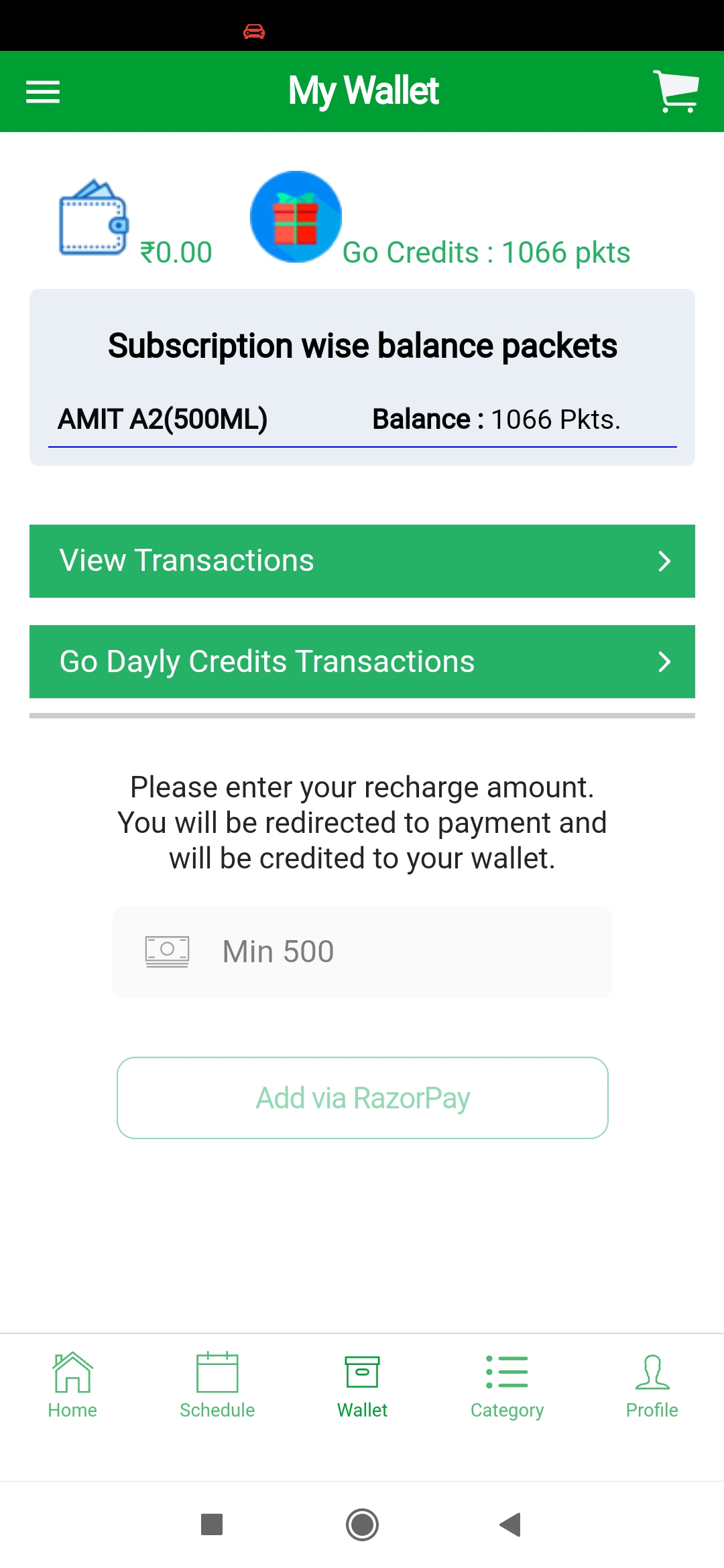Open recent apps from navigation bar
Image resolution: width=724 pixels, height=1568 pixels.
pyautogui.click(x=212, y=1524)
